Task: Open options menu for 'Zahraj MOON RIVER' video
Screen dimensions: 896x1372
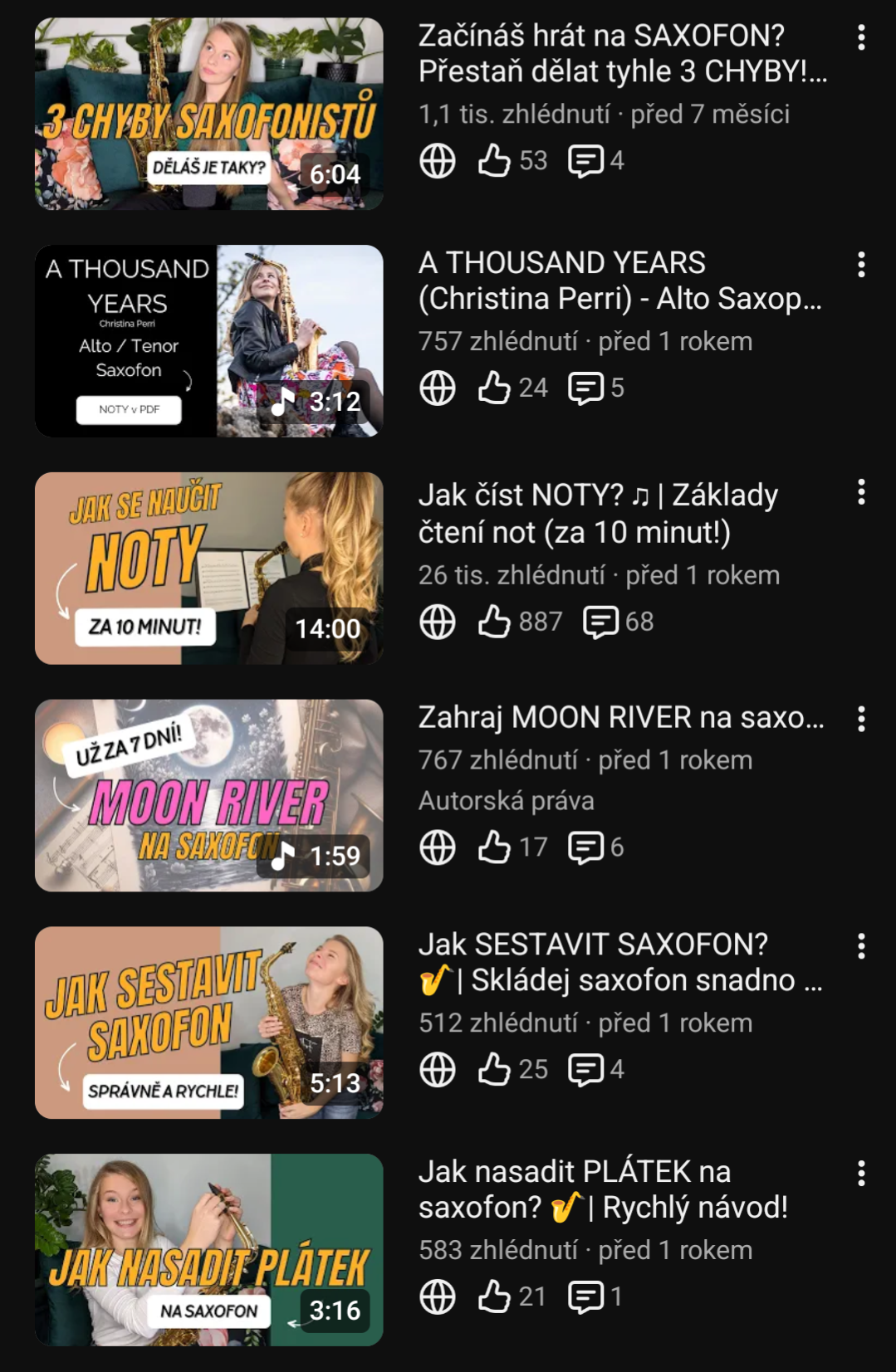Action: click(861, 719)
